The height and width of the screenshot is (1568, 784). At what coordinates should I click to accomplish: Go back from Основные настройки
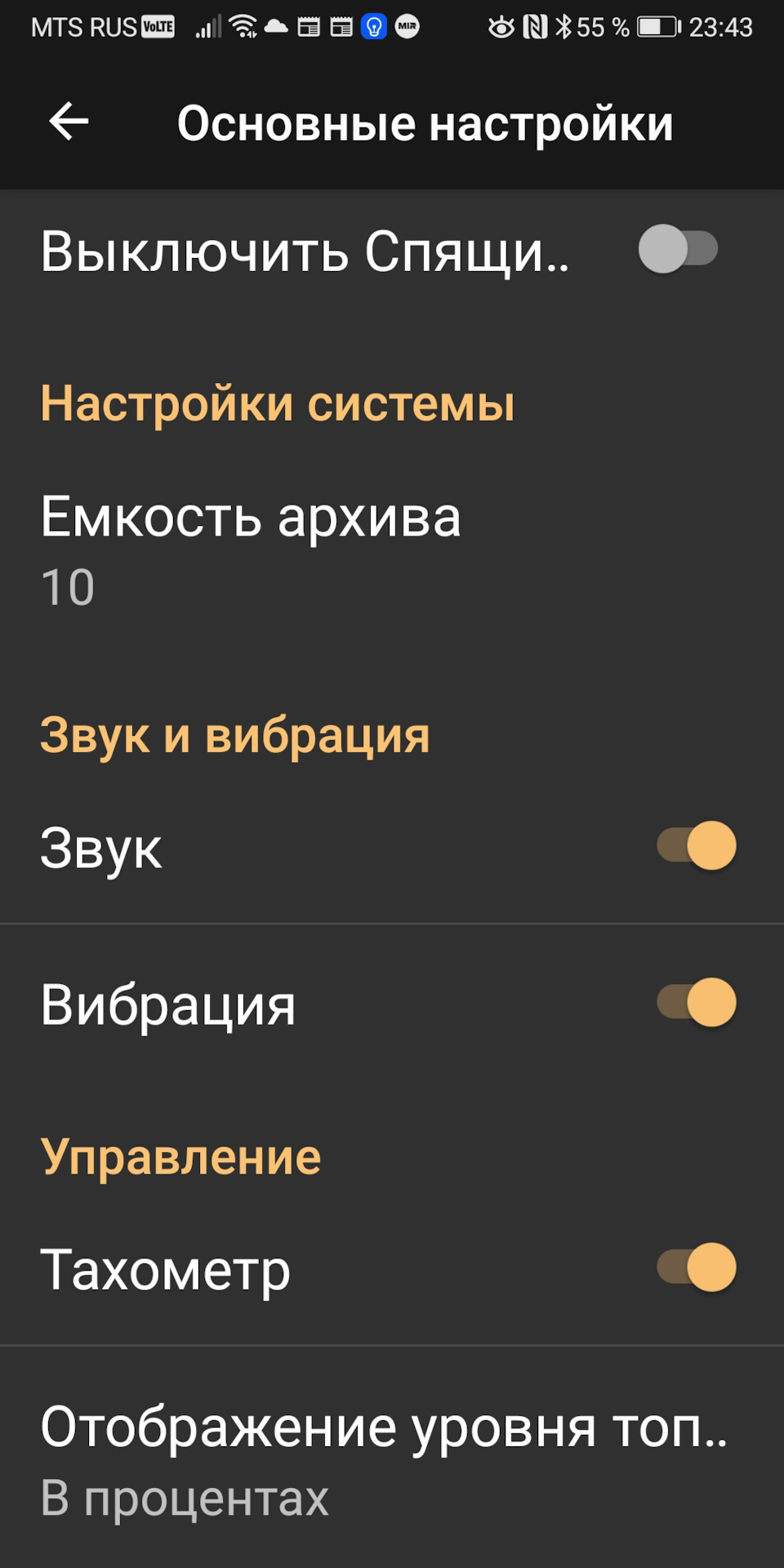[x=69, y=122]
